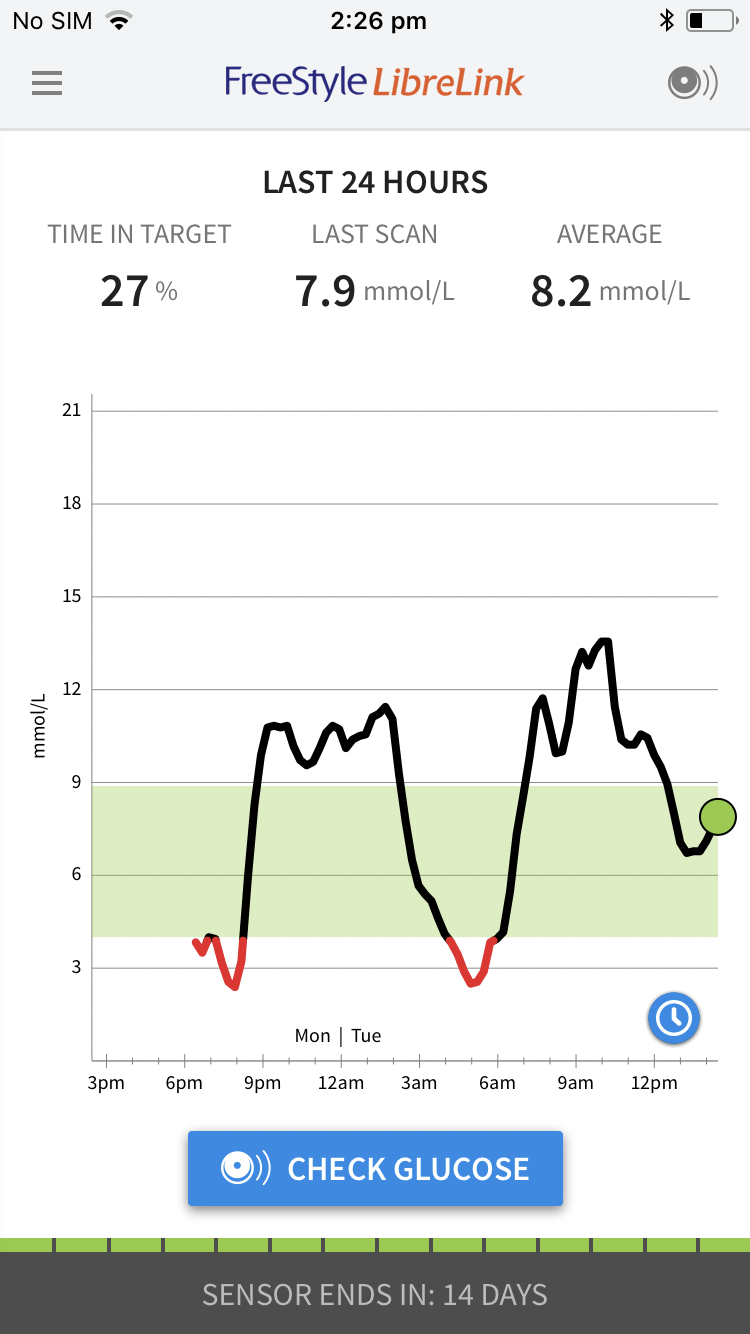Image resolution: width=750 pixels, height=1334 pixels.
Task: Tap the LAST 24 HOURS heading
Action: [375, 182]
